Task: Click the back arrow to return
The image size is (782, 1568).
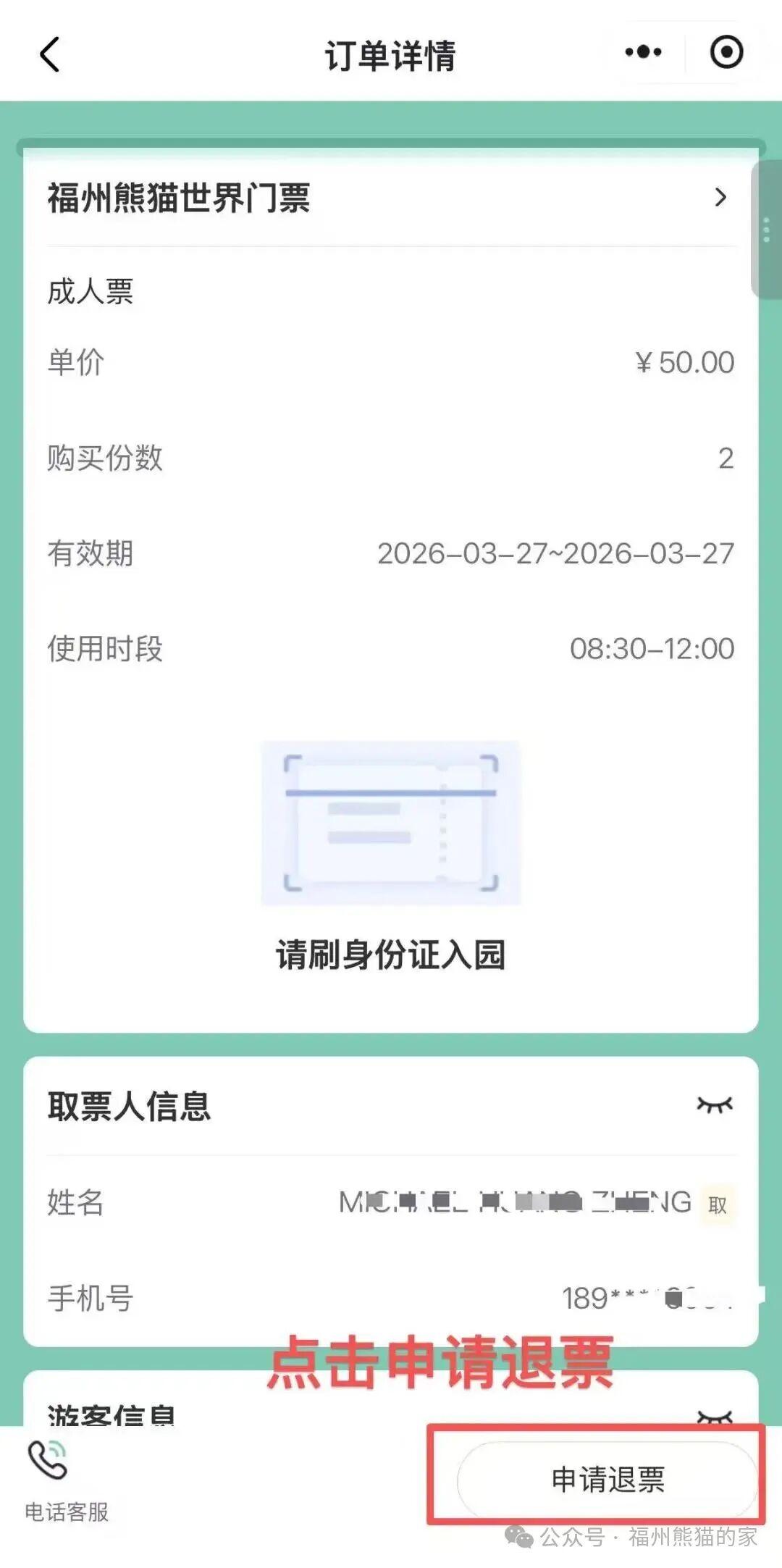Action: coord(48,54)
